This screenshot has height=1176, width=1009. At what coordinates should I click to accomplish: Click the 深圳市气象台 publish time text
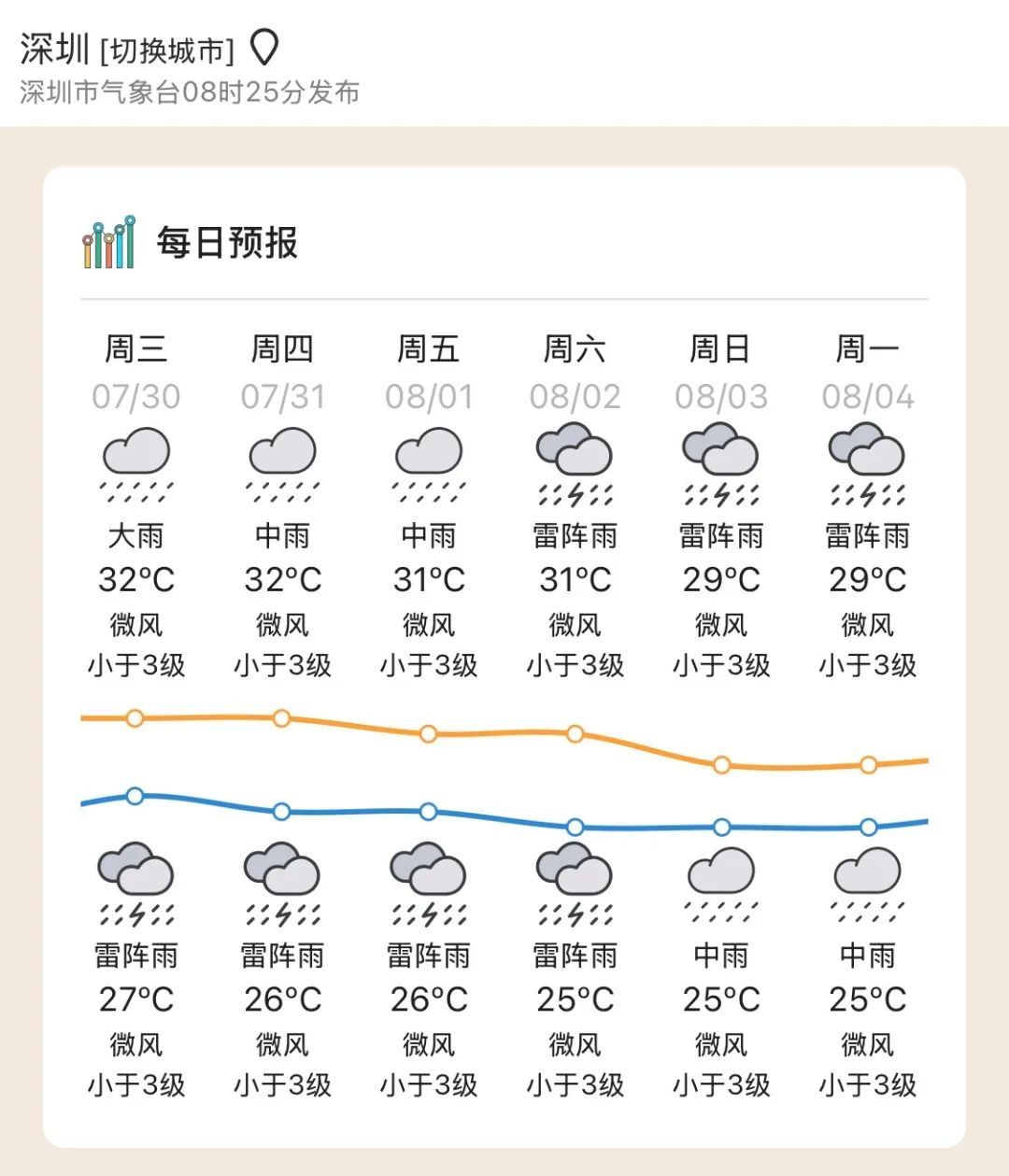(x=192, y=91)
